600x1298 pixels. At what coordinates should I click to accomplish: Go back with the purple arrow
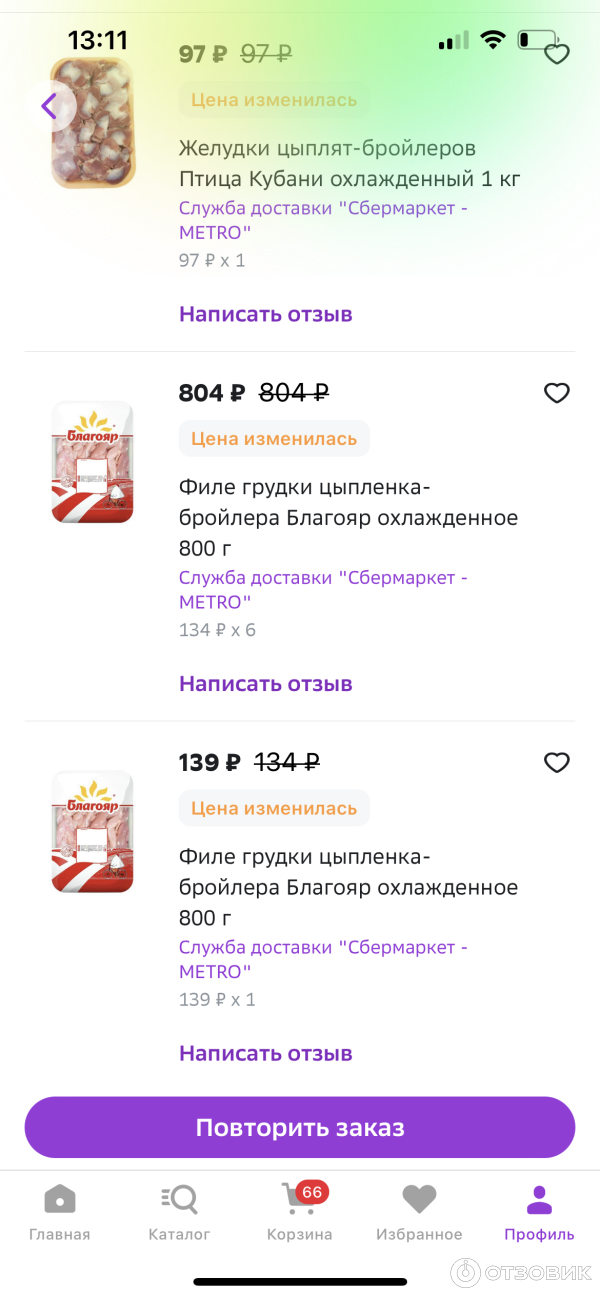click(x=50, y=107)
